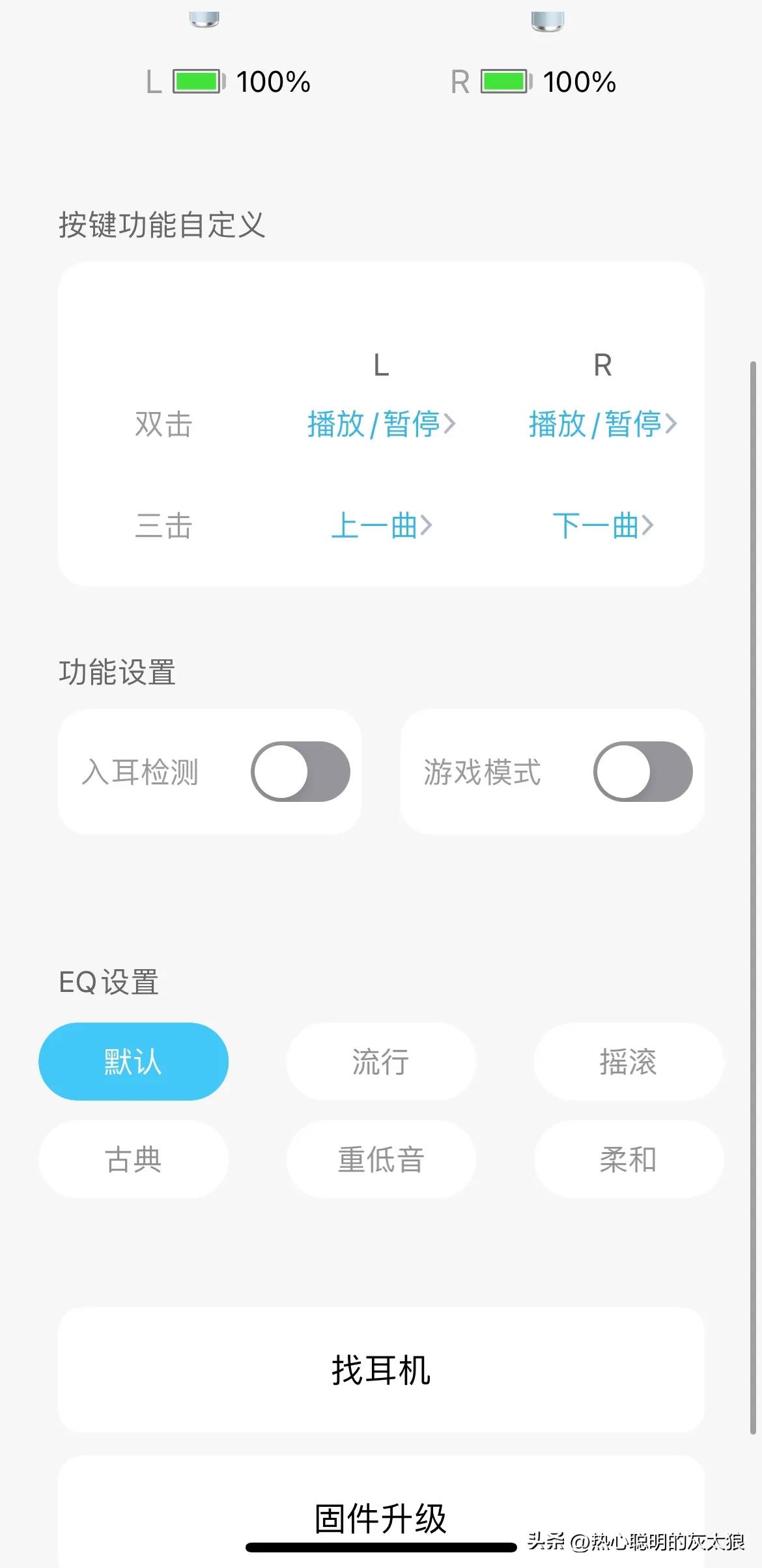762x1568 pixels.
Task: Open right earbud double-tap 播放/暂停 options
Action: (x=601, y=424)
